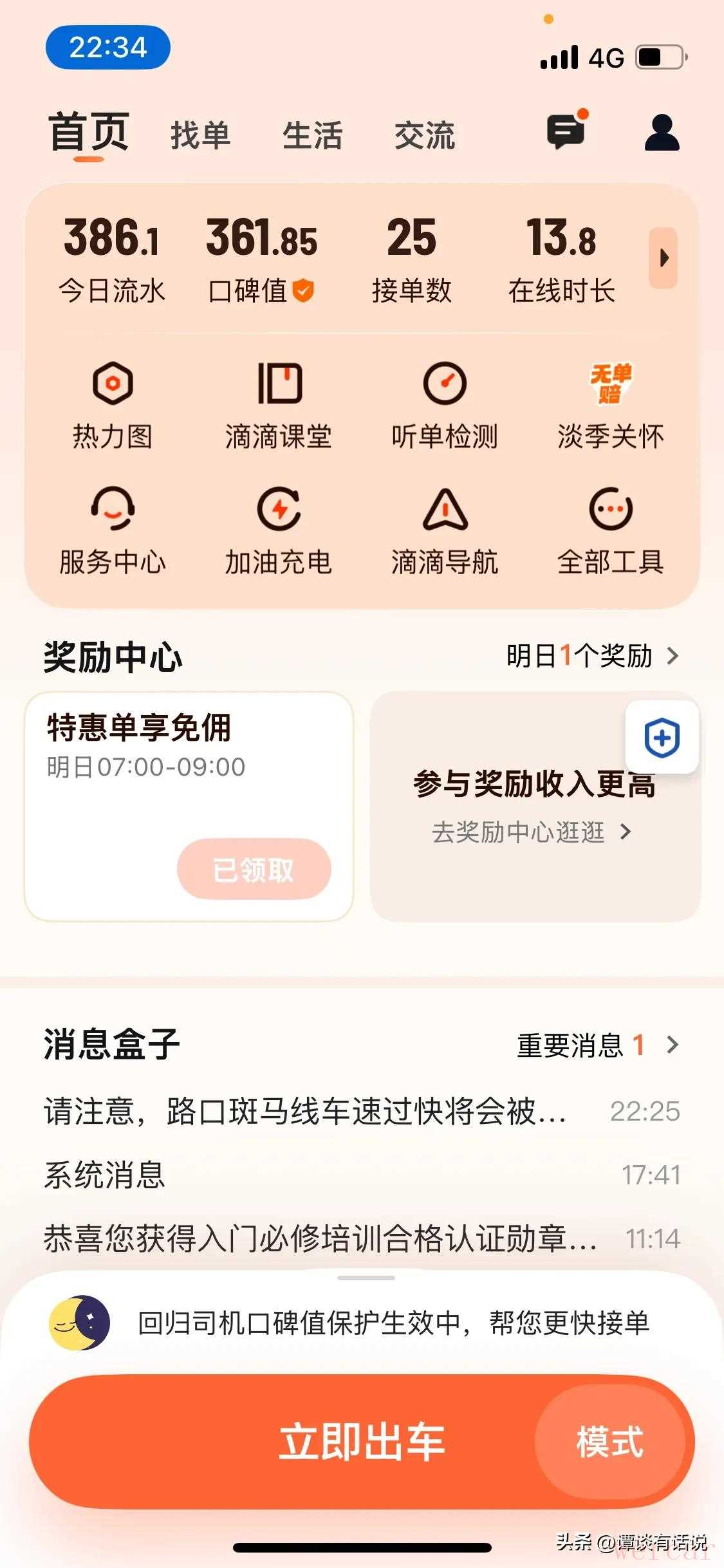Open the 模式 mode button
The height and width of the screenshot is (1568, 724).
pos(609,1442)
